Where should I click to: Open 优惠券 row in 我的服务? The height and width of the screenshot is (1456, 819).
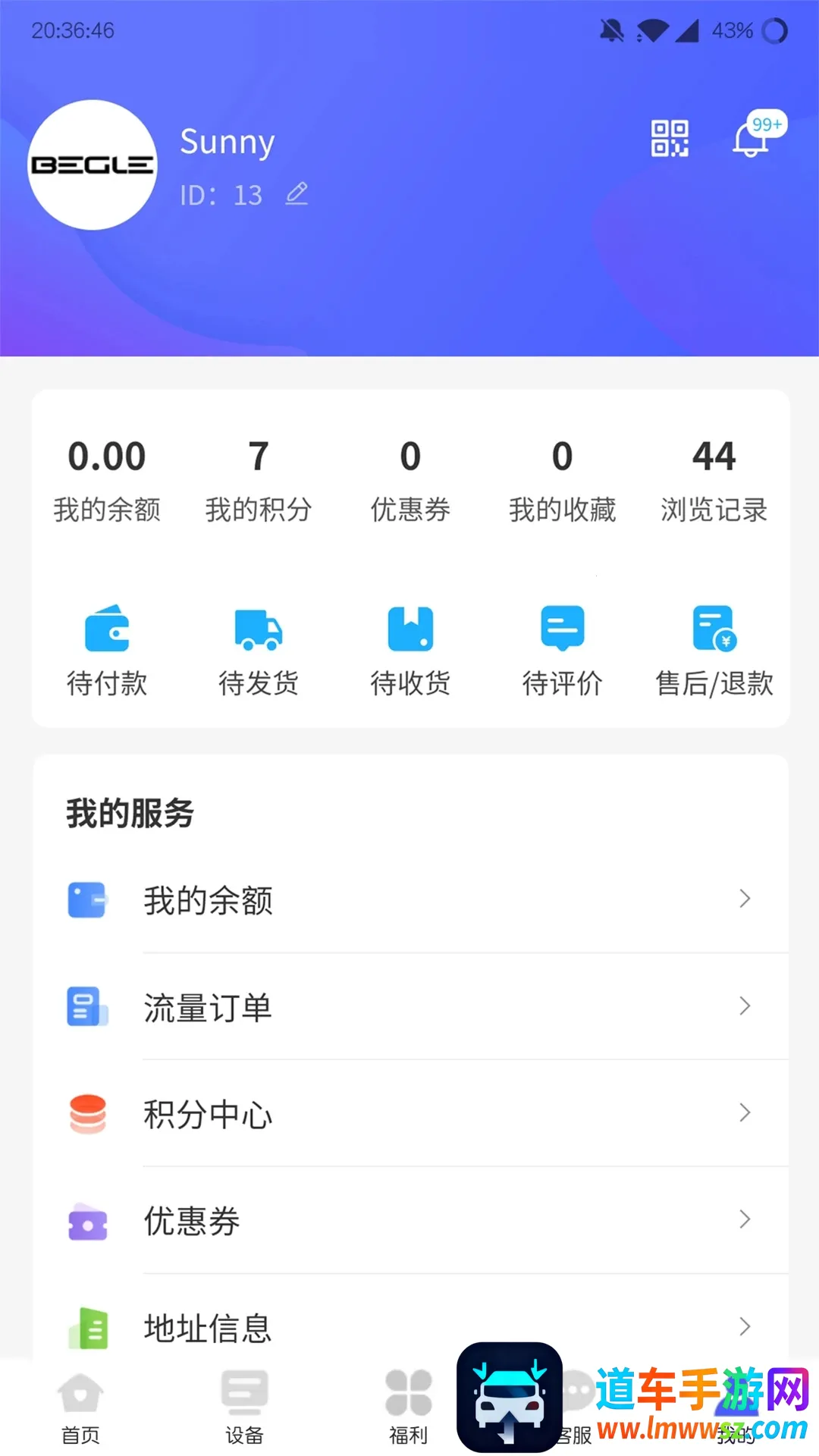point(409,1221)
